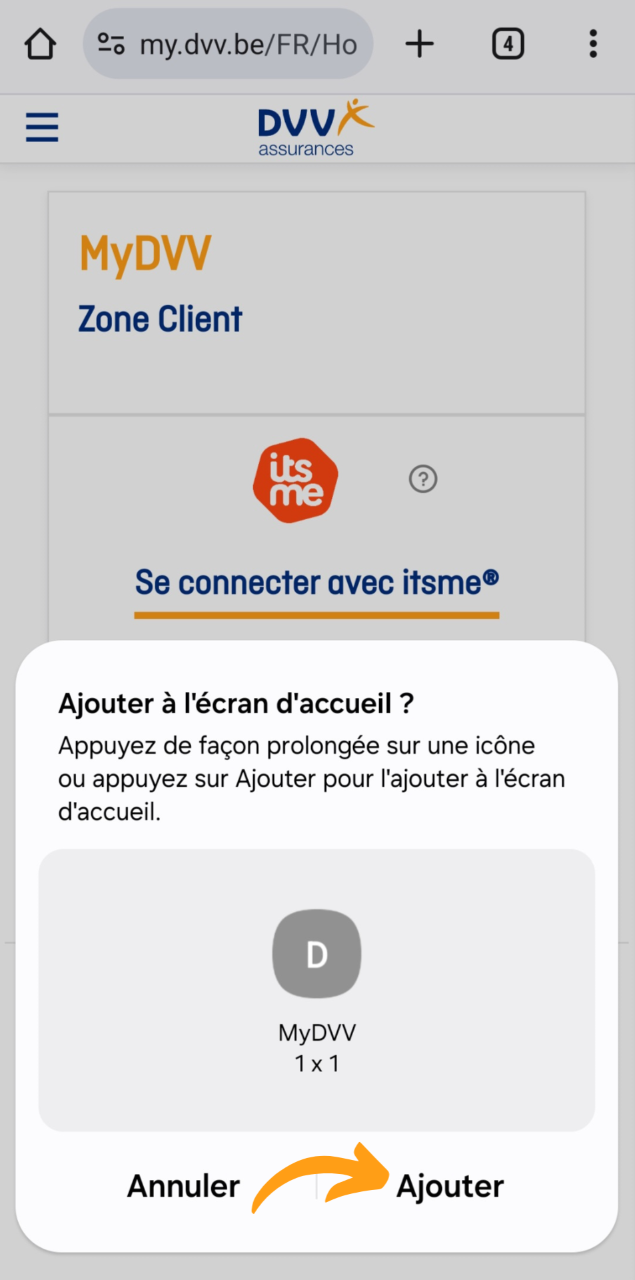635x1280 pixels.
Task: Tap the MyDVV shortcut icon preview
Action: pos(316,955)
